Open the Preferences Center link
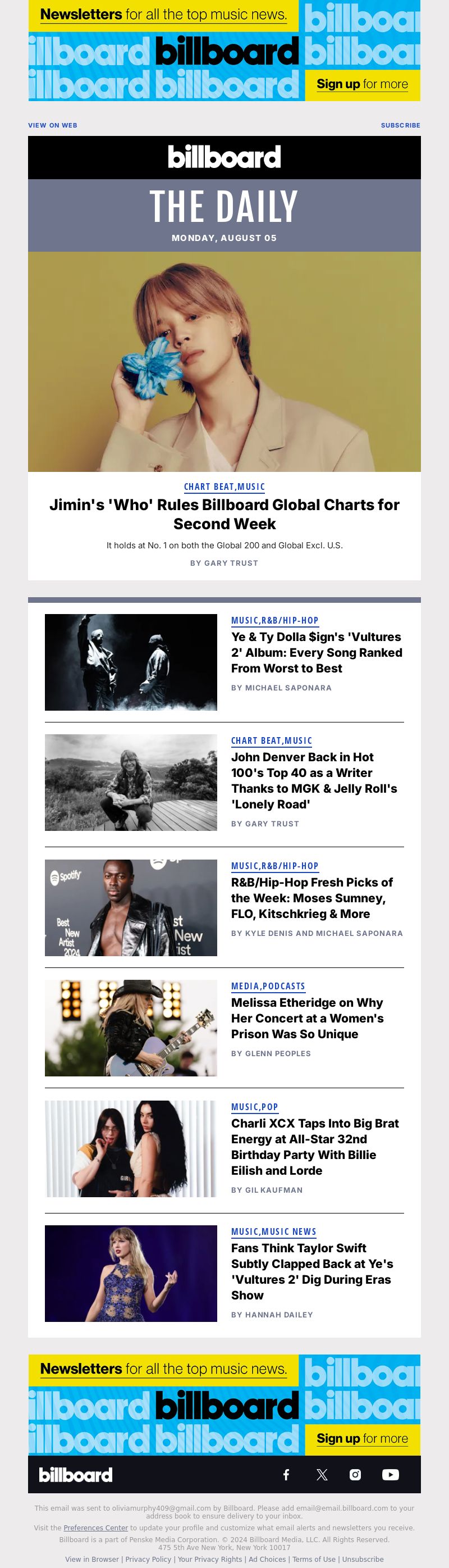Image resolution: width=449 pixels, height=1568 pixels. click(x=95, y=1527)
